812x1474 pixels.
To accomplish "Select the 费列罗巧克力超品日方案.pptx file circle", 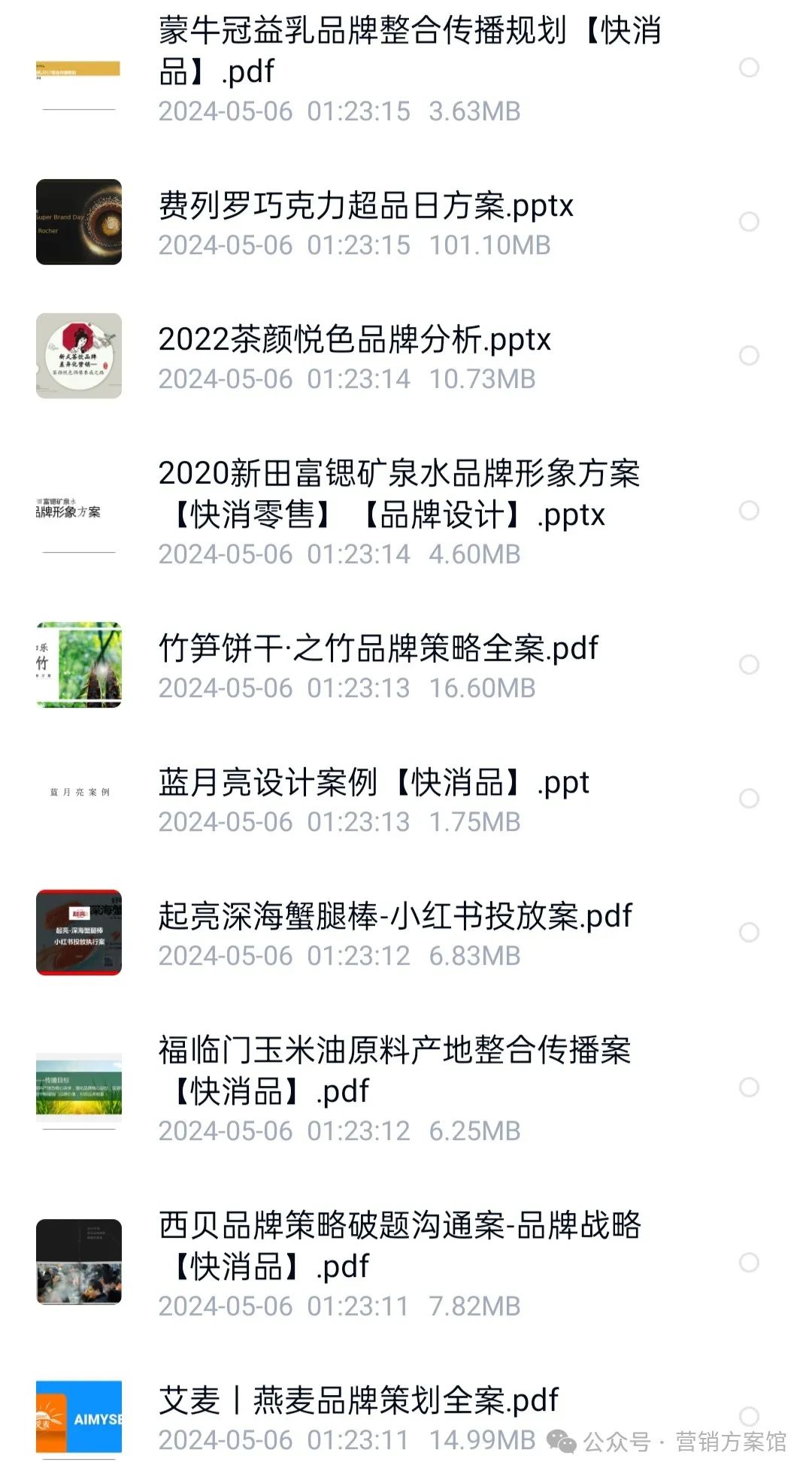I will tap(749, 222).
